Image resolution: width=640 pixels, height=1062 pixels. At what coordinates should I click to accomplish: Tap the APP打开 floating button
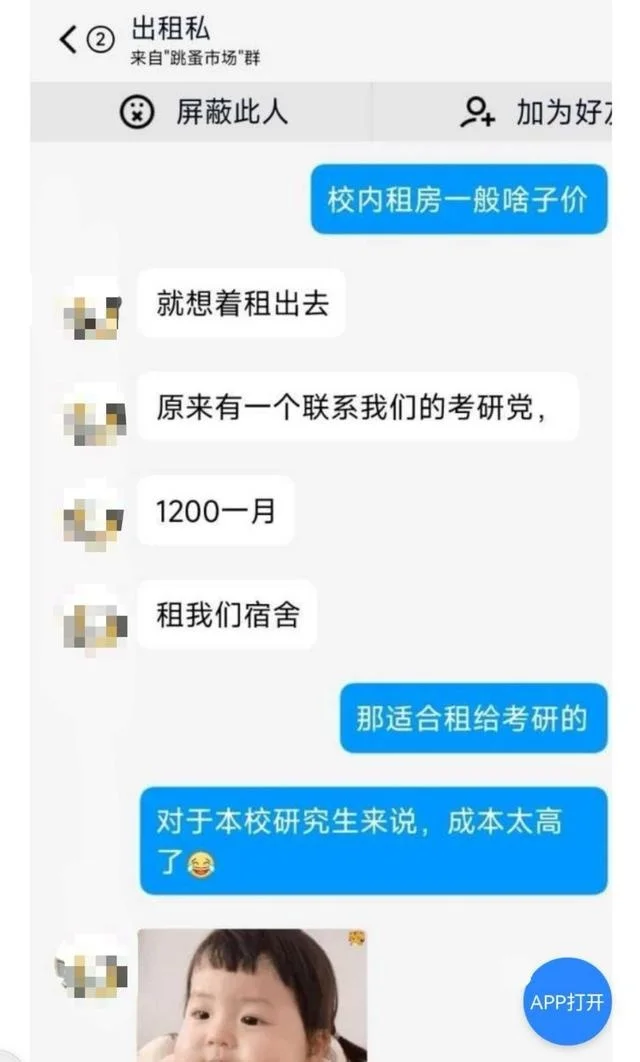click(x=567, y=1002)
